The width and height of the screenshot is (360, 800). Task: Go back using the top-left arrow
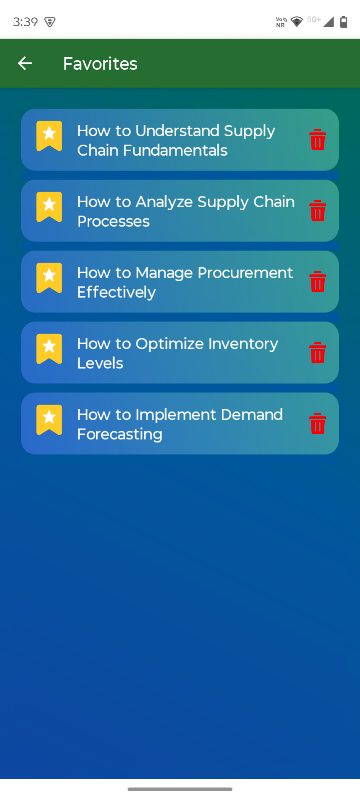click(24, 63)
